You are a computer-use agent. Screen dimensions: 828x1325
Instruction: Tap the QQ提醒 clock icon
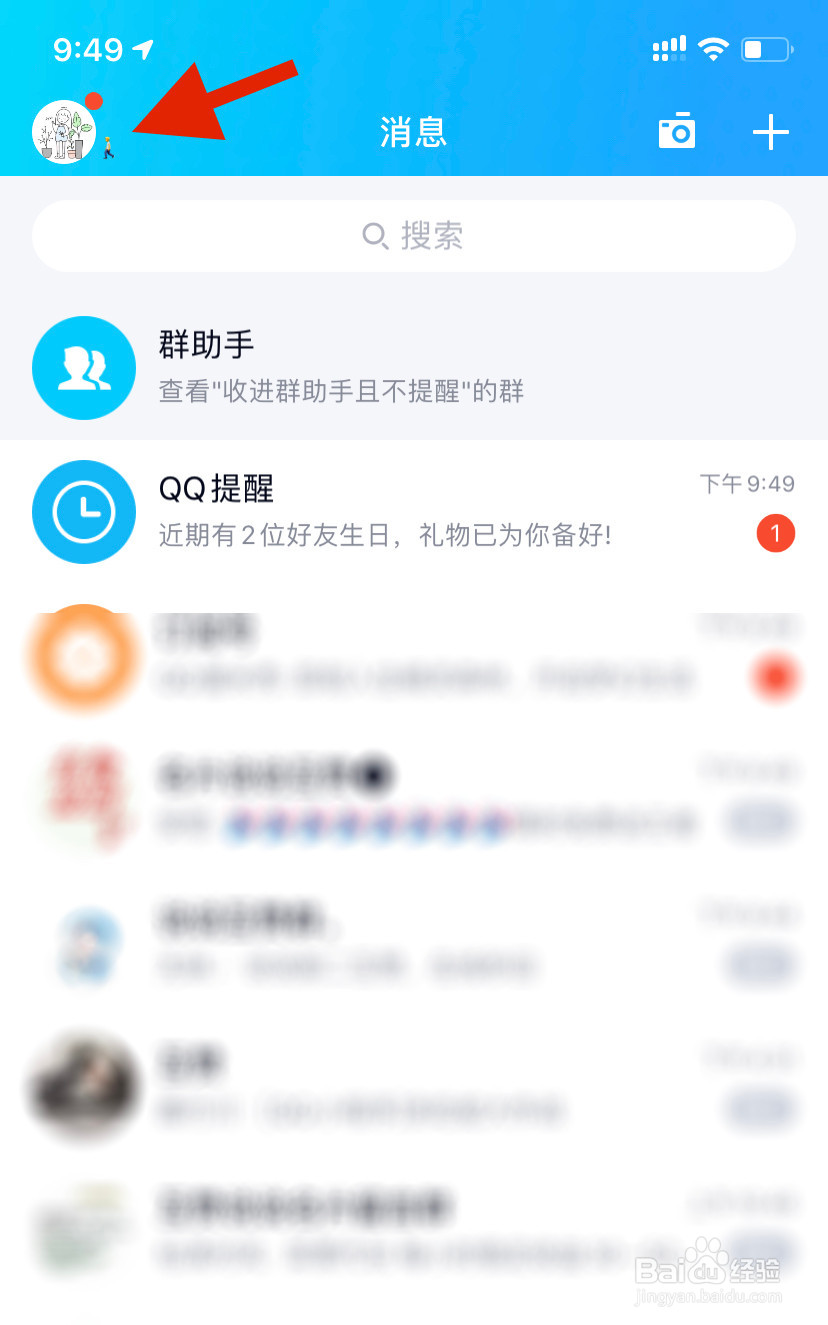(84, 511)
